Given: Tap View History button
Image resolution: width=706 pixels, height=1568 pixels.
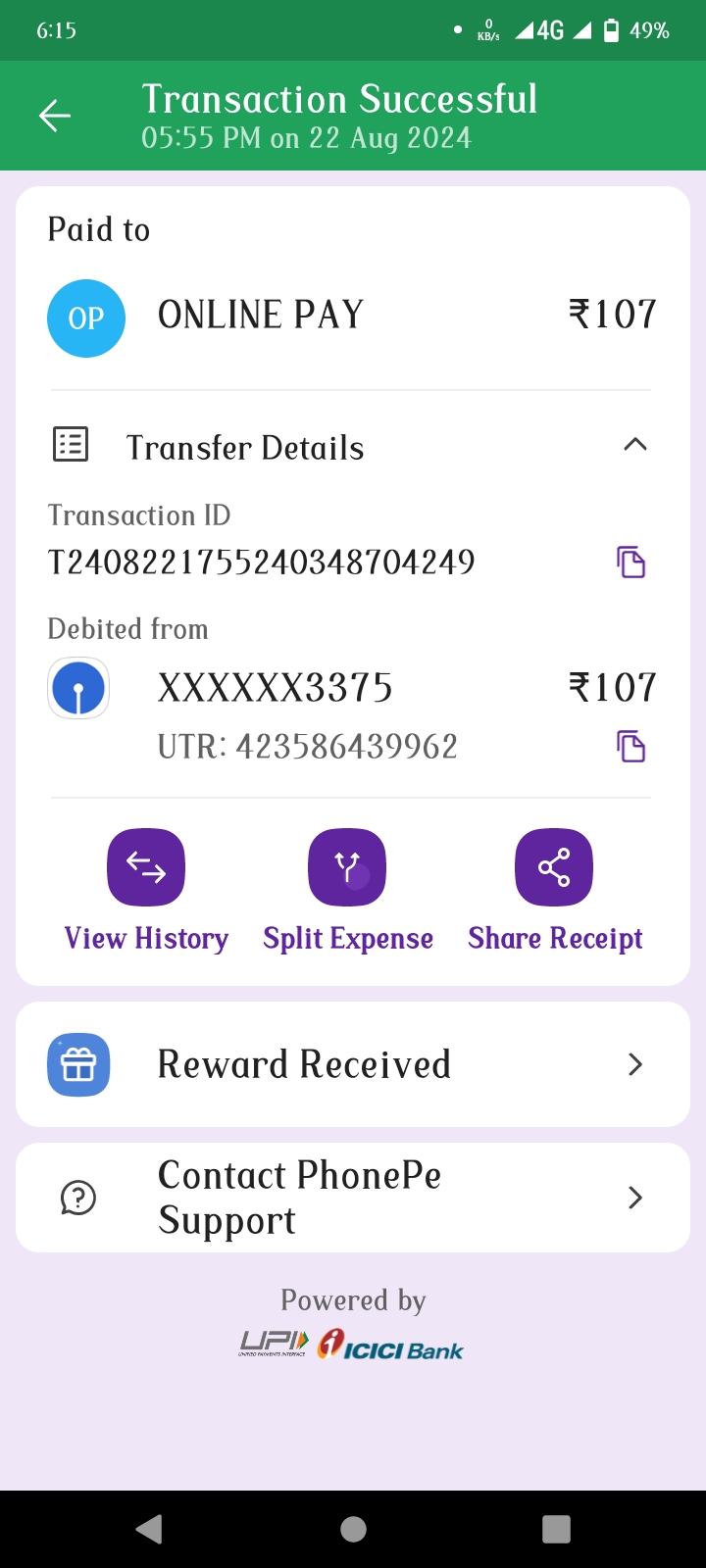Looking at the screenshot, I should click(x=146, y=869).
